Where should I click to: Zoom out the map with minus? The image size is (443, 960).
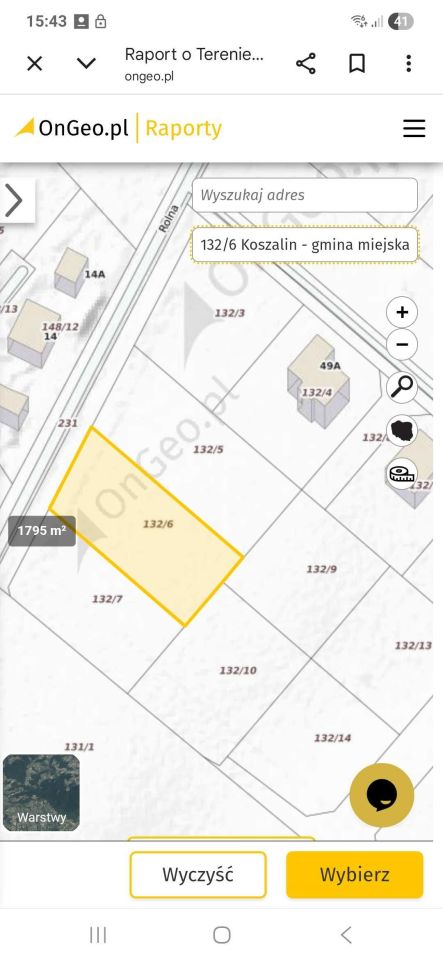pos(402,344)
